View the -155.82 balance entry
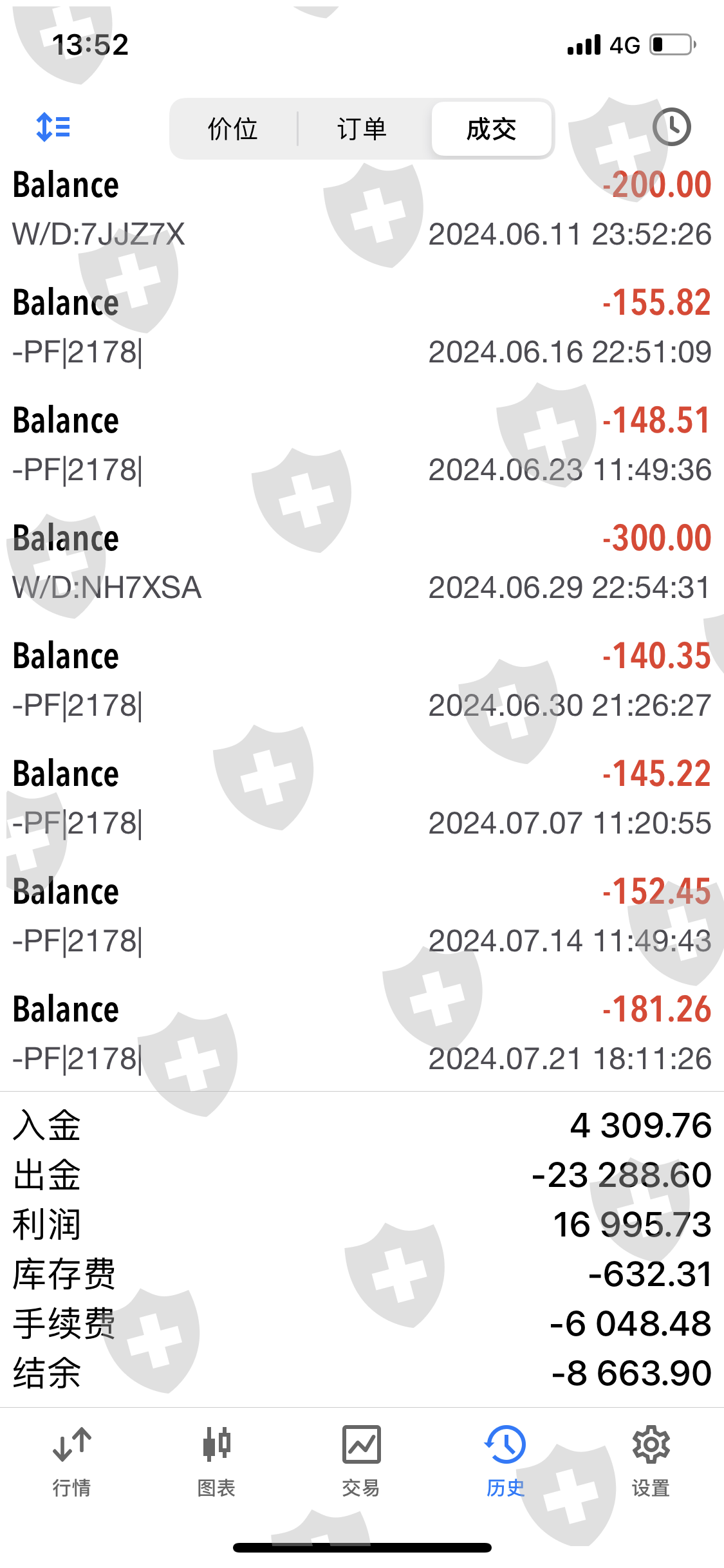 tap(362, 327)
